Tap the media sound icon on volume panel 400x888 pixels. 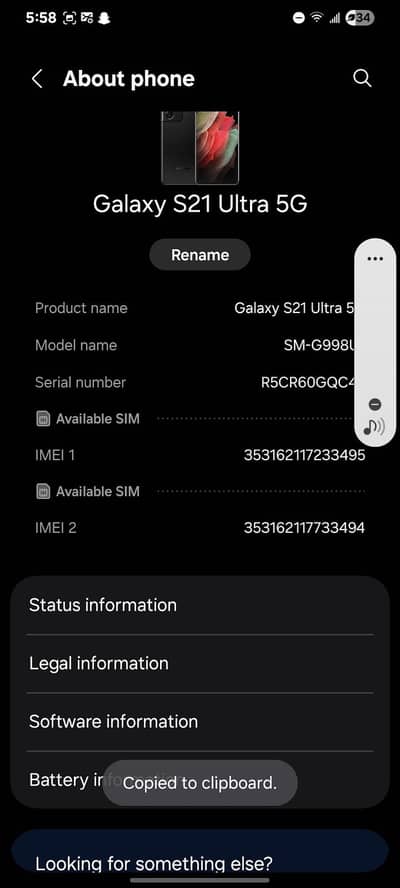point(374,426)
